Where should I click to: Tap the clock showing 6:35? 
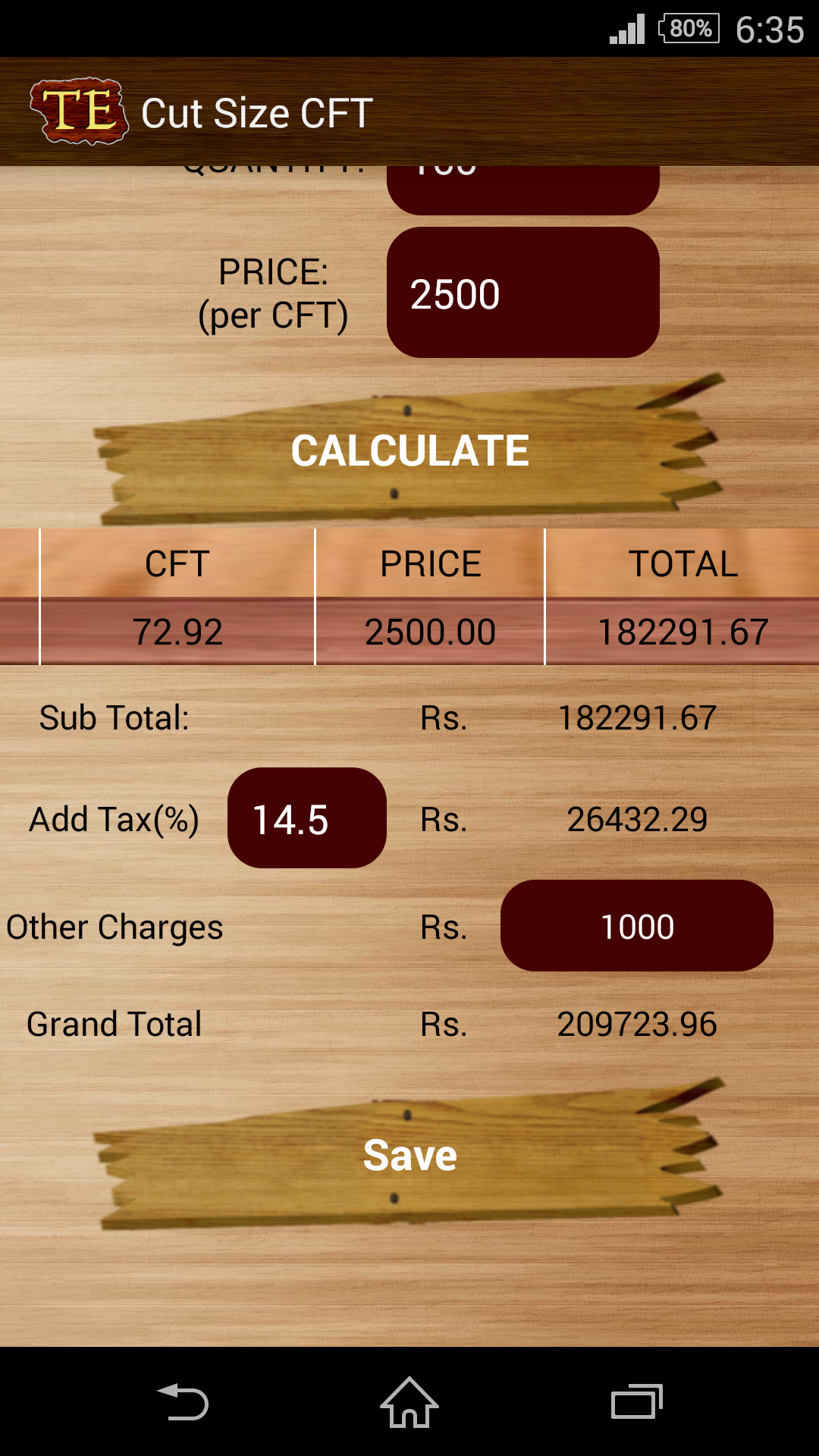[x=768, y=29]
